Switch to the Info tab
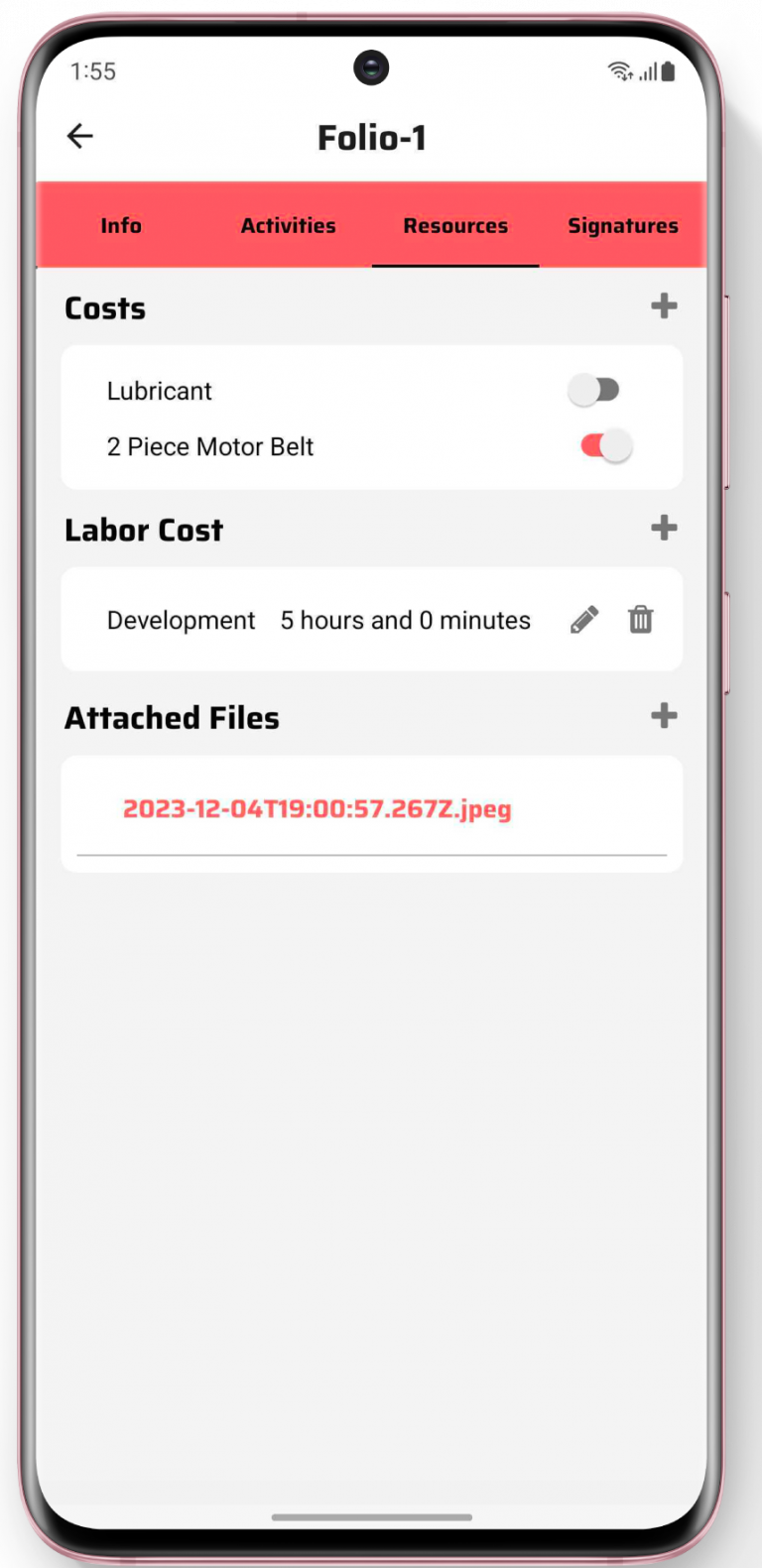The width and height of the screenshot is (762, 1568). pyautogui.click(x=121, y=226)
